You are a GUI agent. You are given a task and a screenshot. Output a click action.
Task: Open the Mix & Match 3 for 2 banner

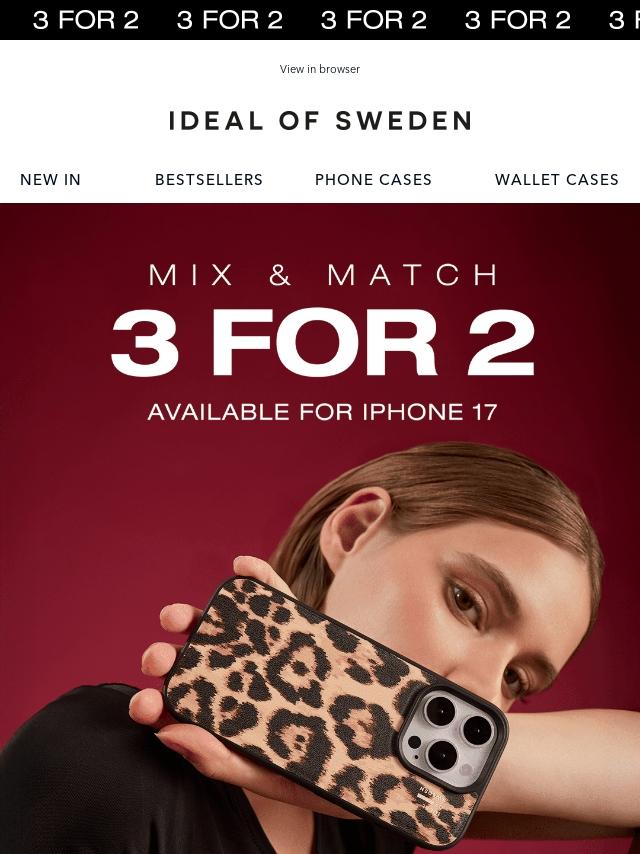click(x=320, y=528)
